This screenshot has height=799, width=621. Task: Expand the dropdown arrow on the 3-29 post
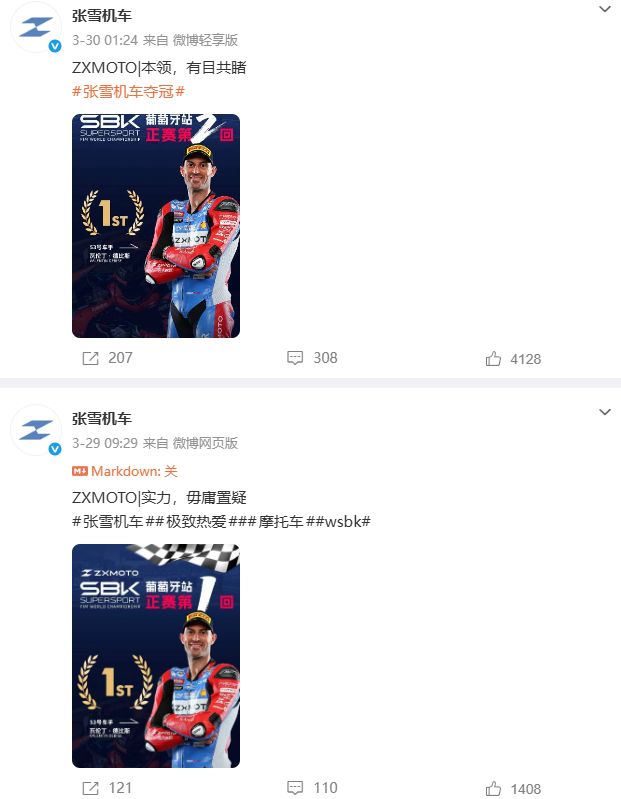coord(604,412)
